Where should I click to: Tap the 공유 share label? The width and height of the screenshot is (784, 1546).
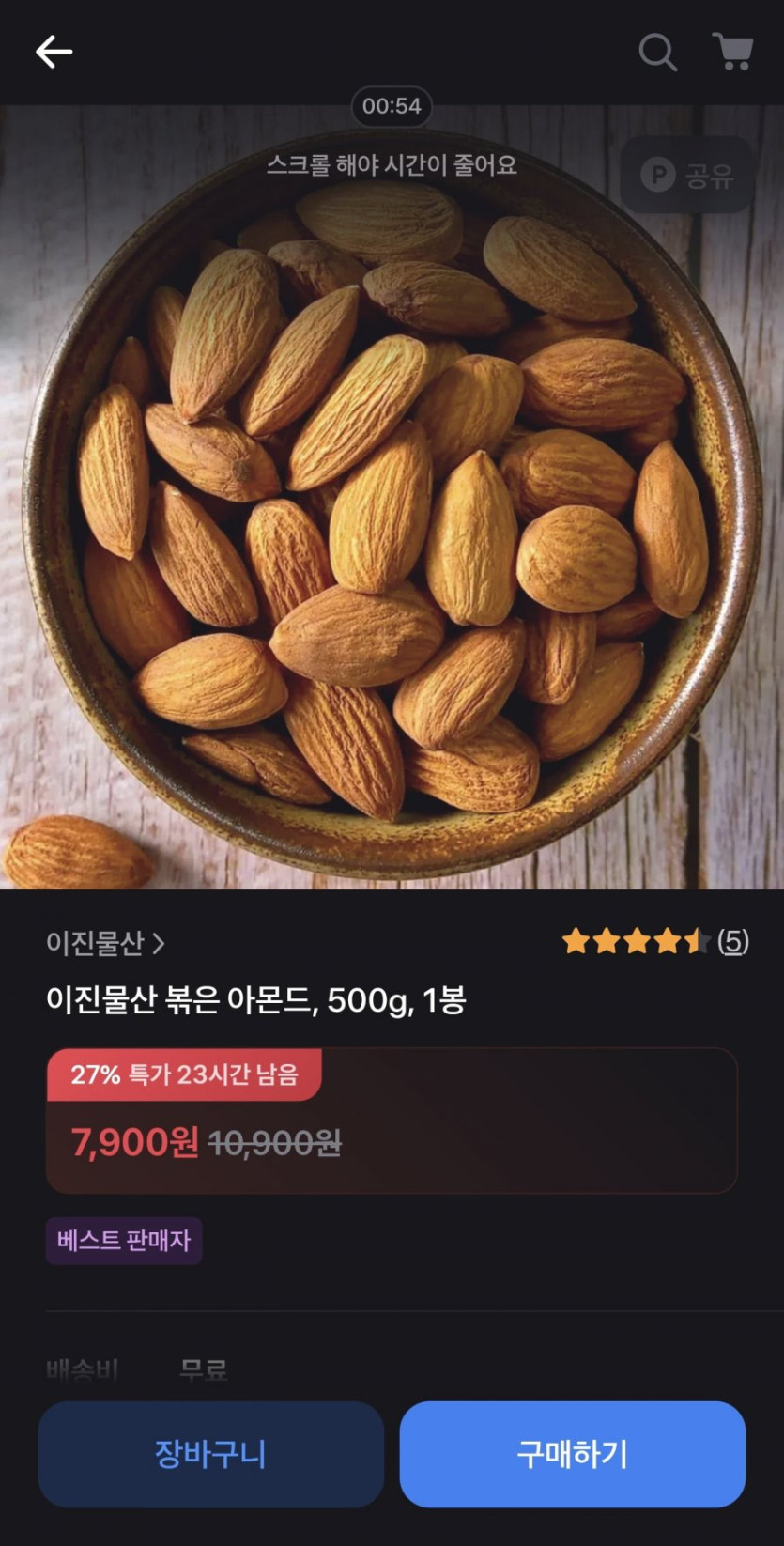coord(711,175)
